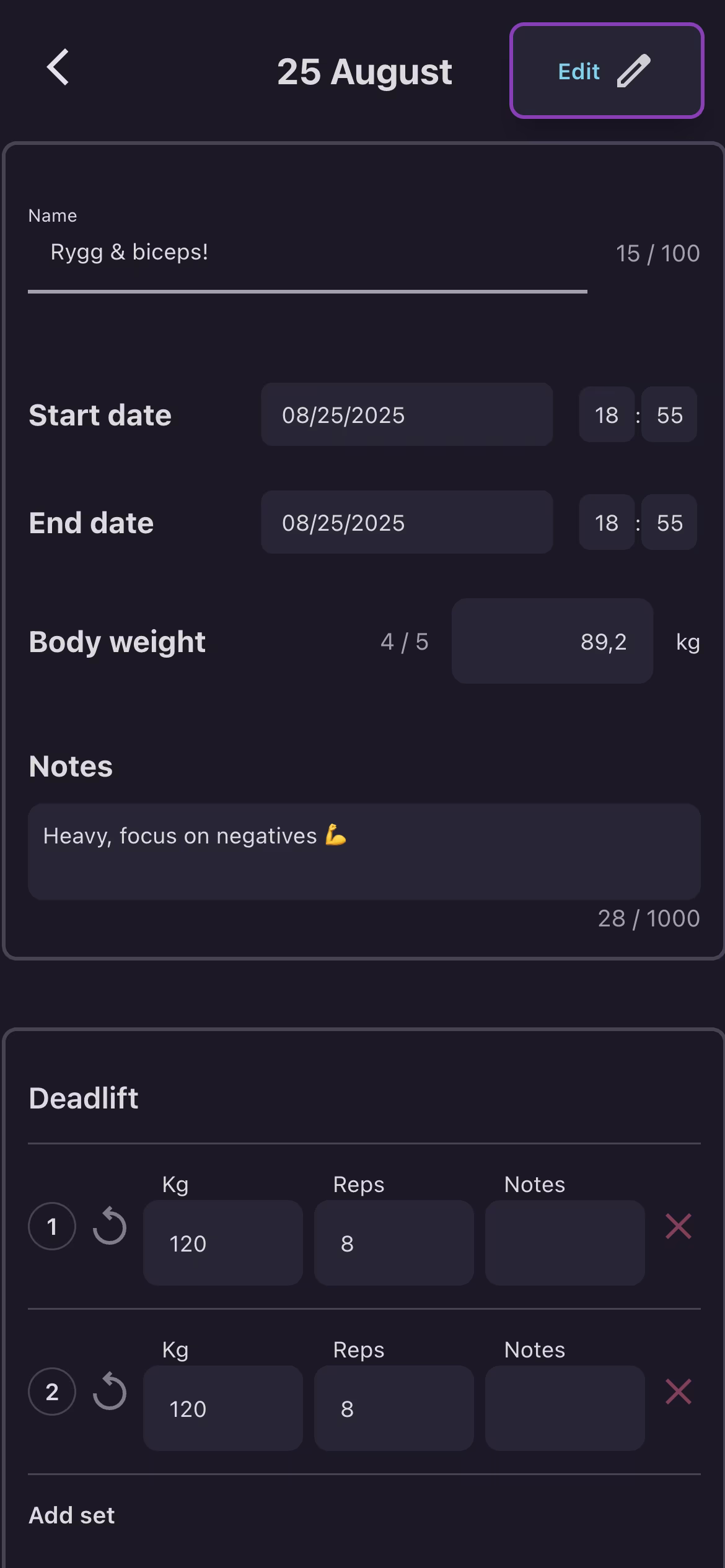
Task: Edit the workout Name field
Action: click(307, 253)
